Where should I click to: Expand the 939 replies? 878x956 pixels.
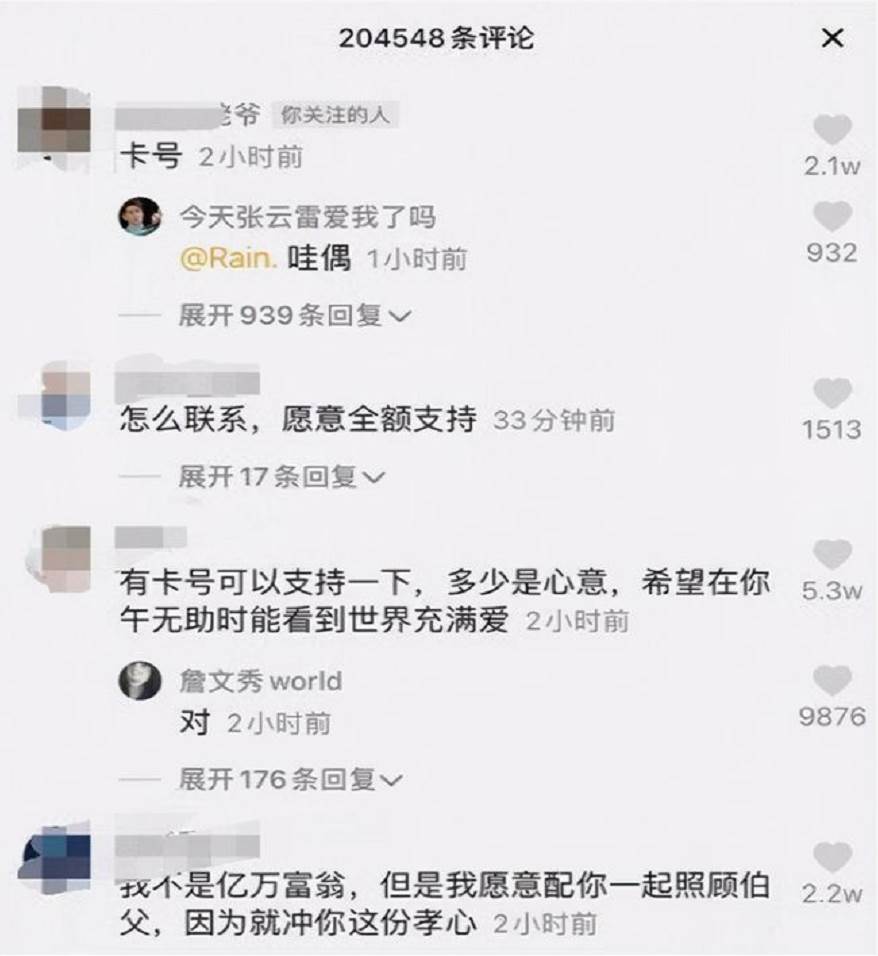294,316
